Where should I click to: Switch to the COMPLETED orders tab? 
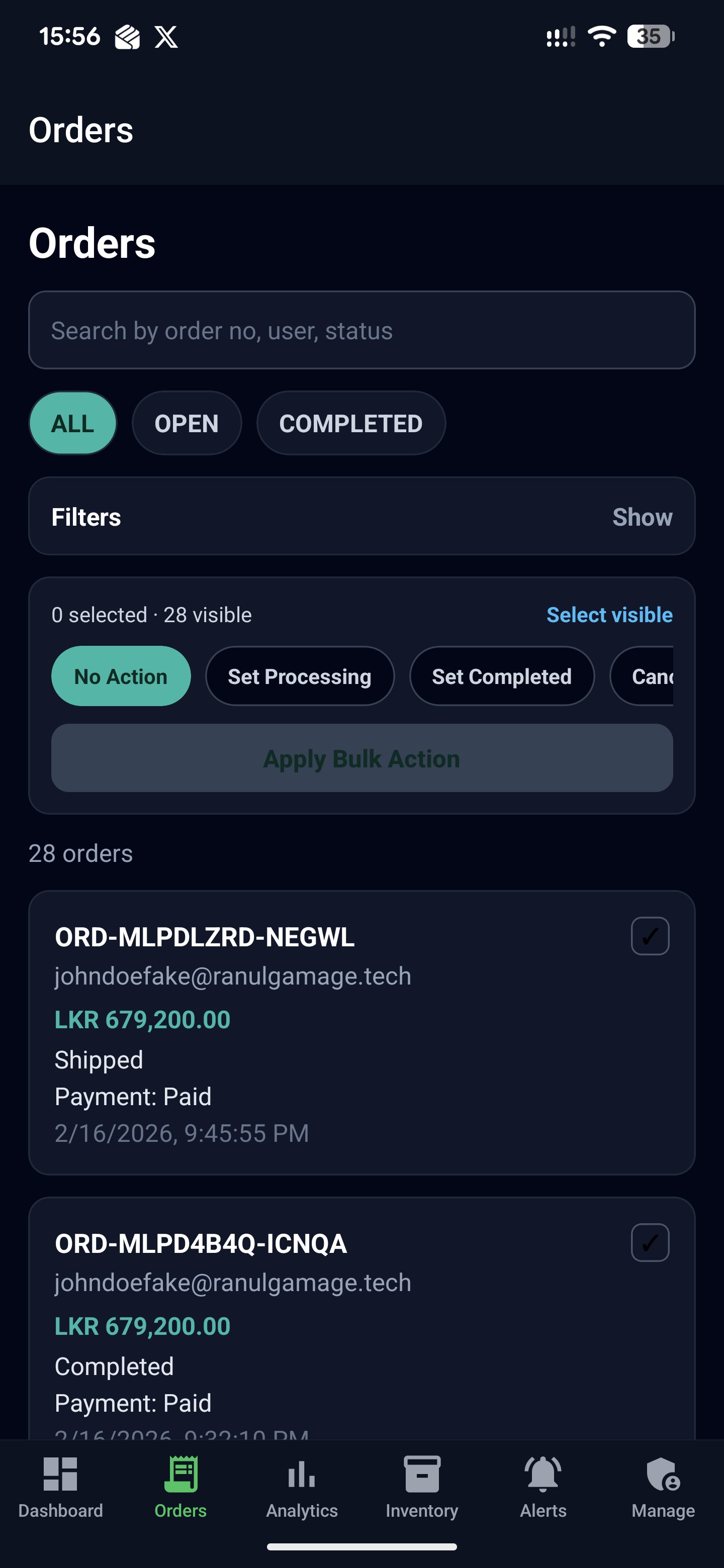click(351, 423)
